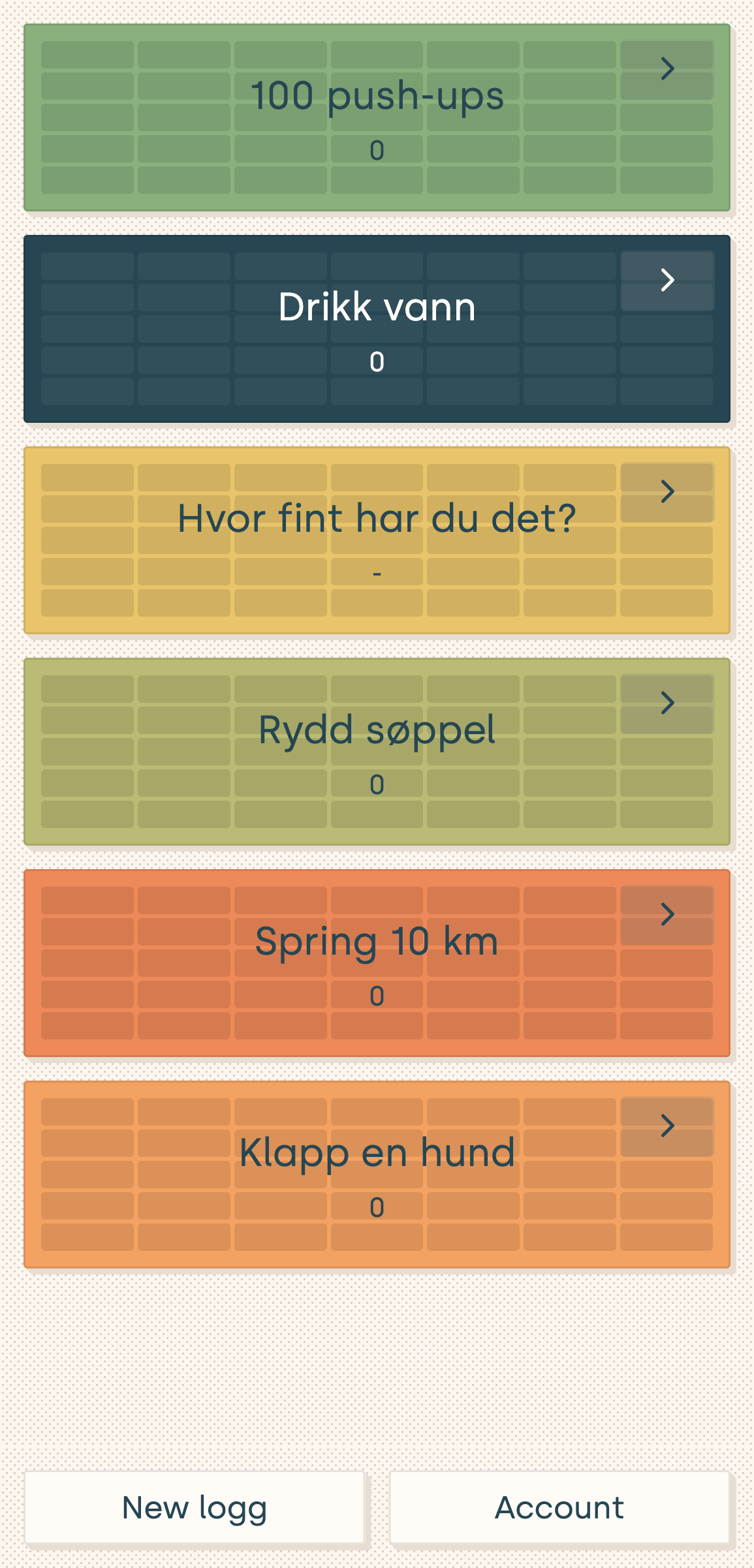Expand the Rydd søppel card chevron
Image resolution: width=754 pixels, height=1568 pixels.
tap(667, 703)
